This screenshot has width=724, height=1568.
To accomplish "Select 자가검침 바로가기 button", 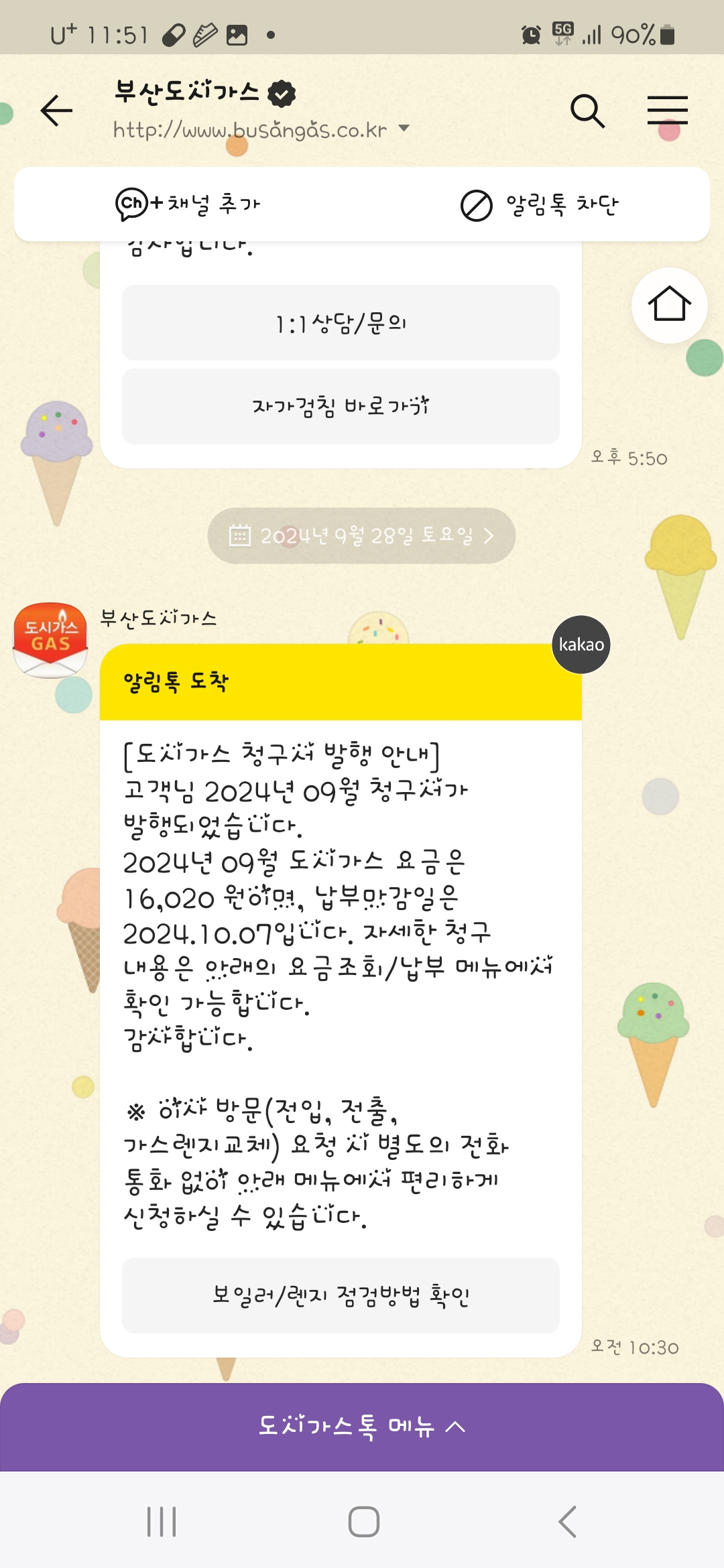I will [341, 406].
